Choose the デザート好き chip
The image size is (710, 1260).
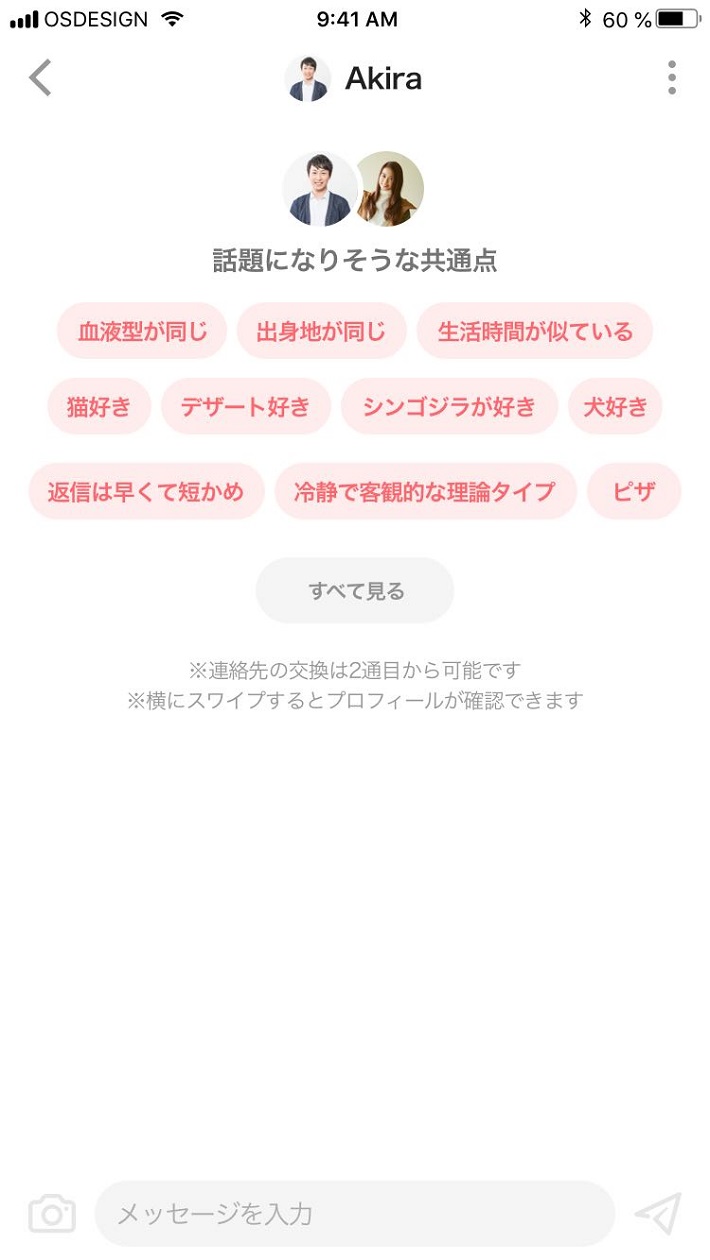click(246, 407)
